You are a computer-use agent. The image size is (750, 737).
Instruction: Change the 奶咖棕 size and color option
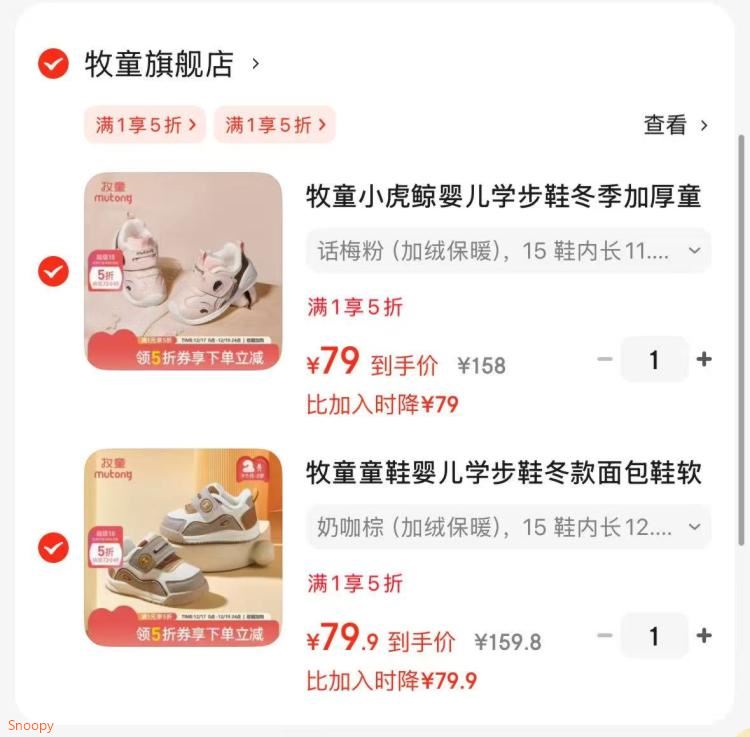(508, 527)
